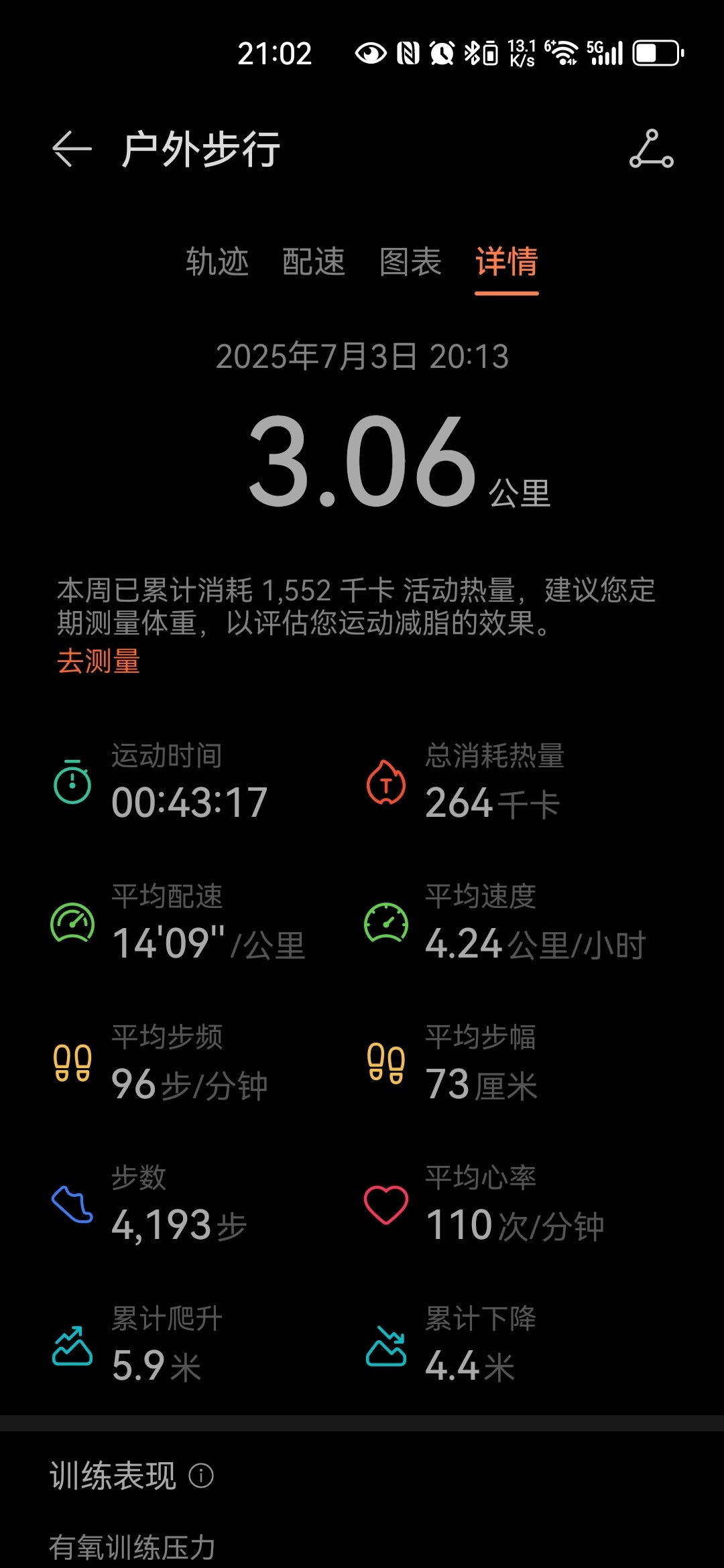Image resolution: width=724 pixels, height=1568 pixels.
Task: Switch to the 轨迹 tab
Action: (x=217, y=262)
